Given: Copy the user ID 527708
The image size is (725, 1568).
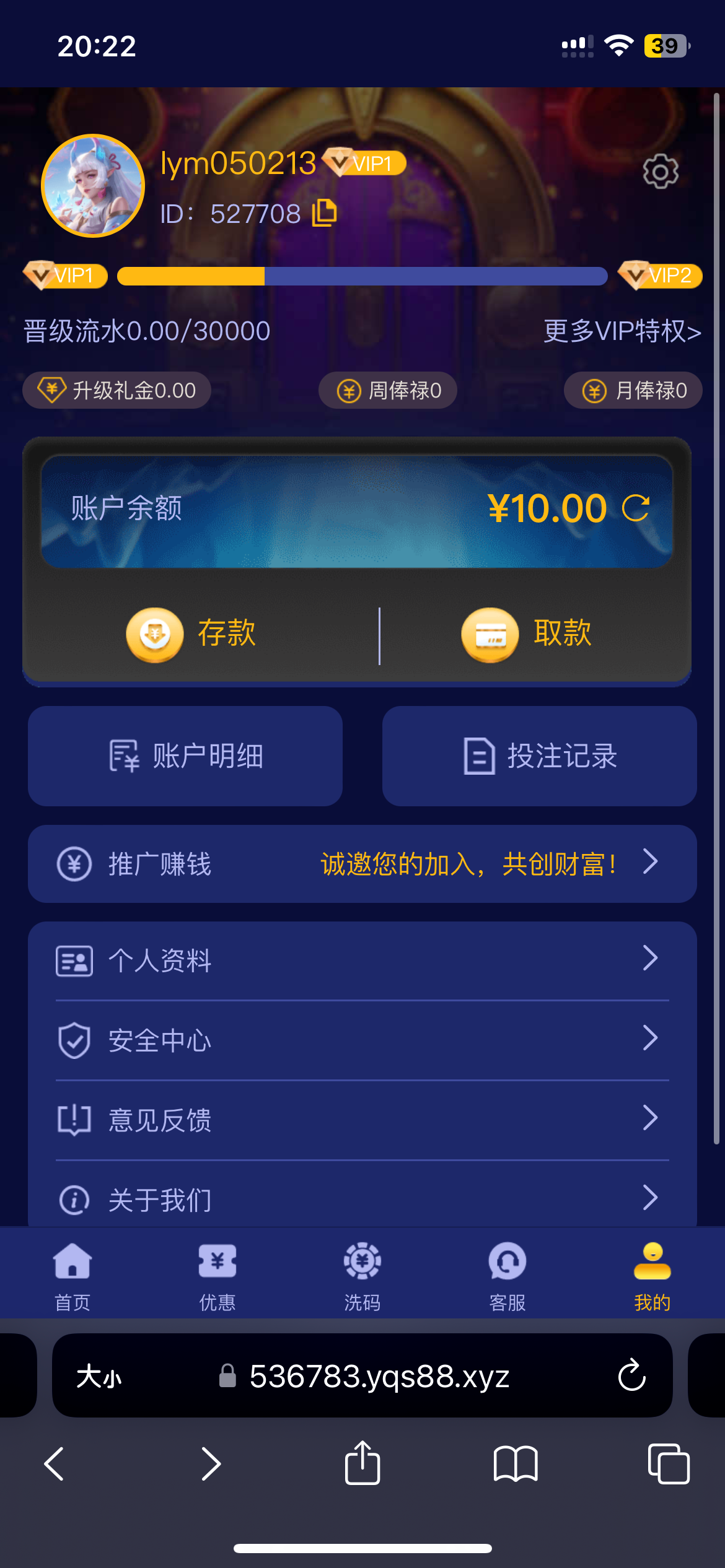Looking at the screenshot, I should coord(324,213).
